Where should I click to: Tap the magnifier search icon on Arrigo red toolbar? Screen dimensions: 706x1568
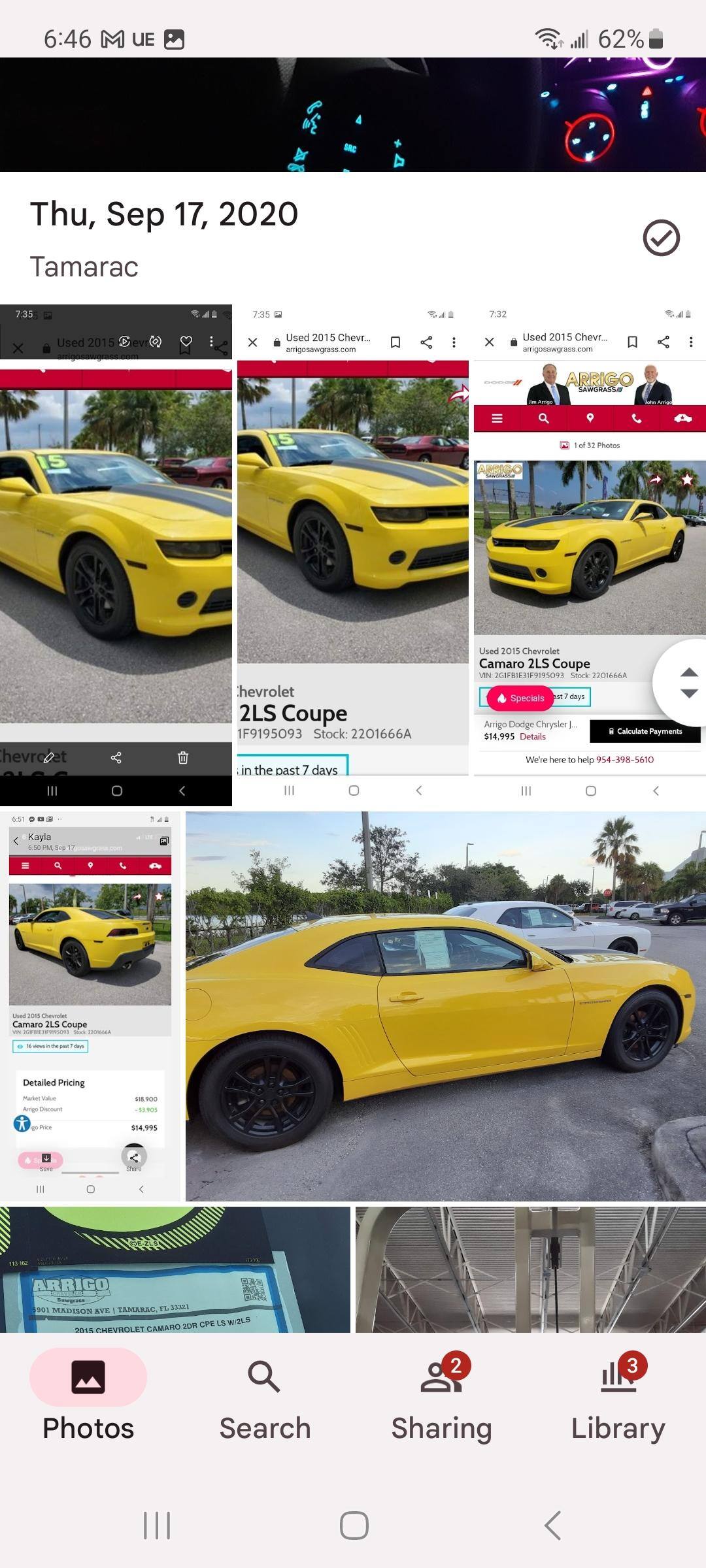(543, 418)
